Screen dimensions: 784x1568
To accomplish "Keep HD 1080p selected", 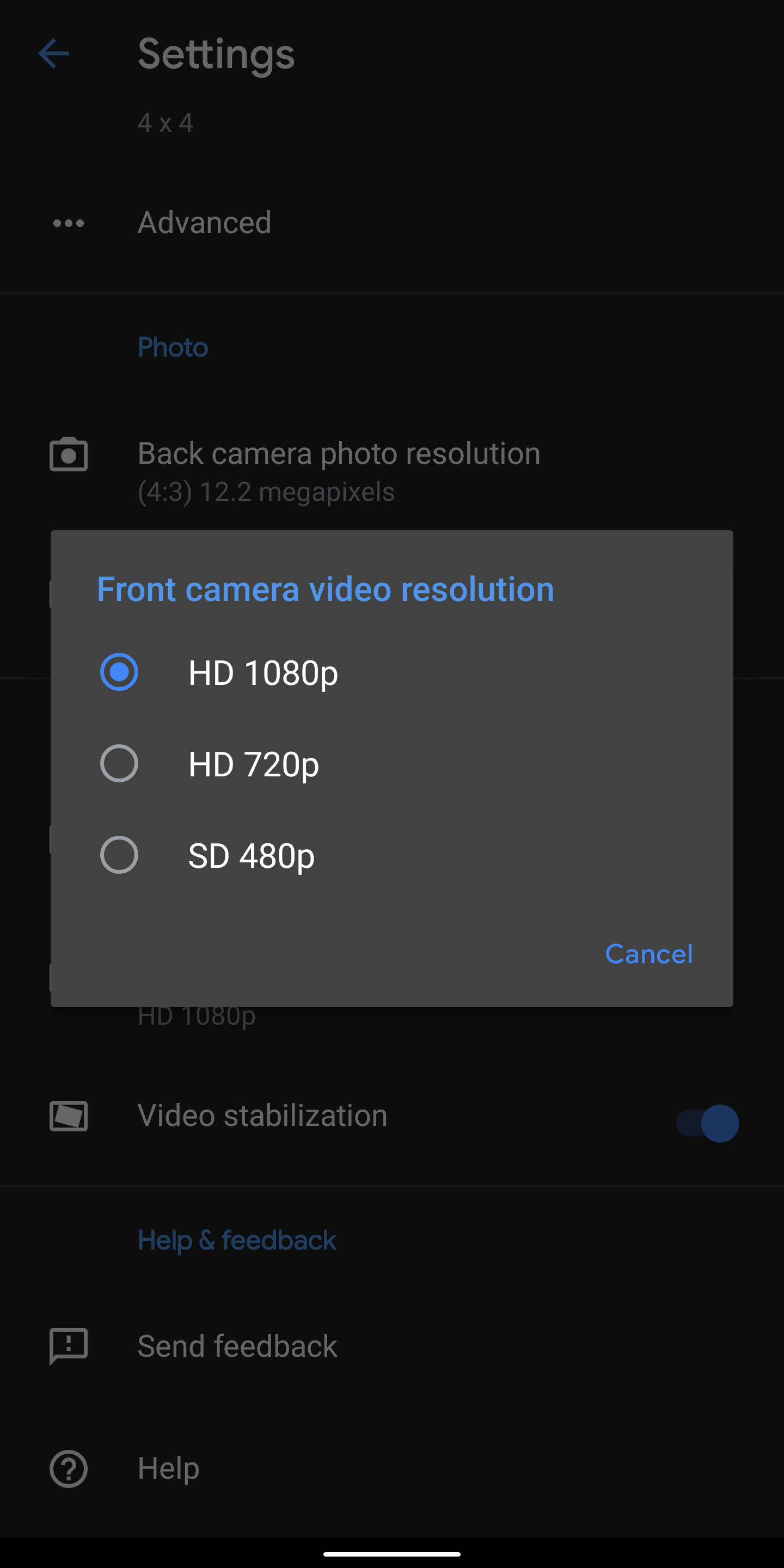I will [x=262, y=672].
